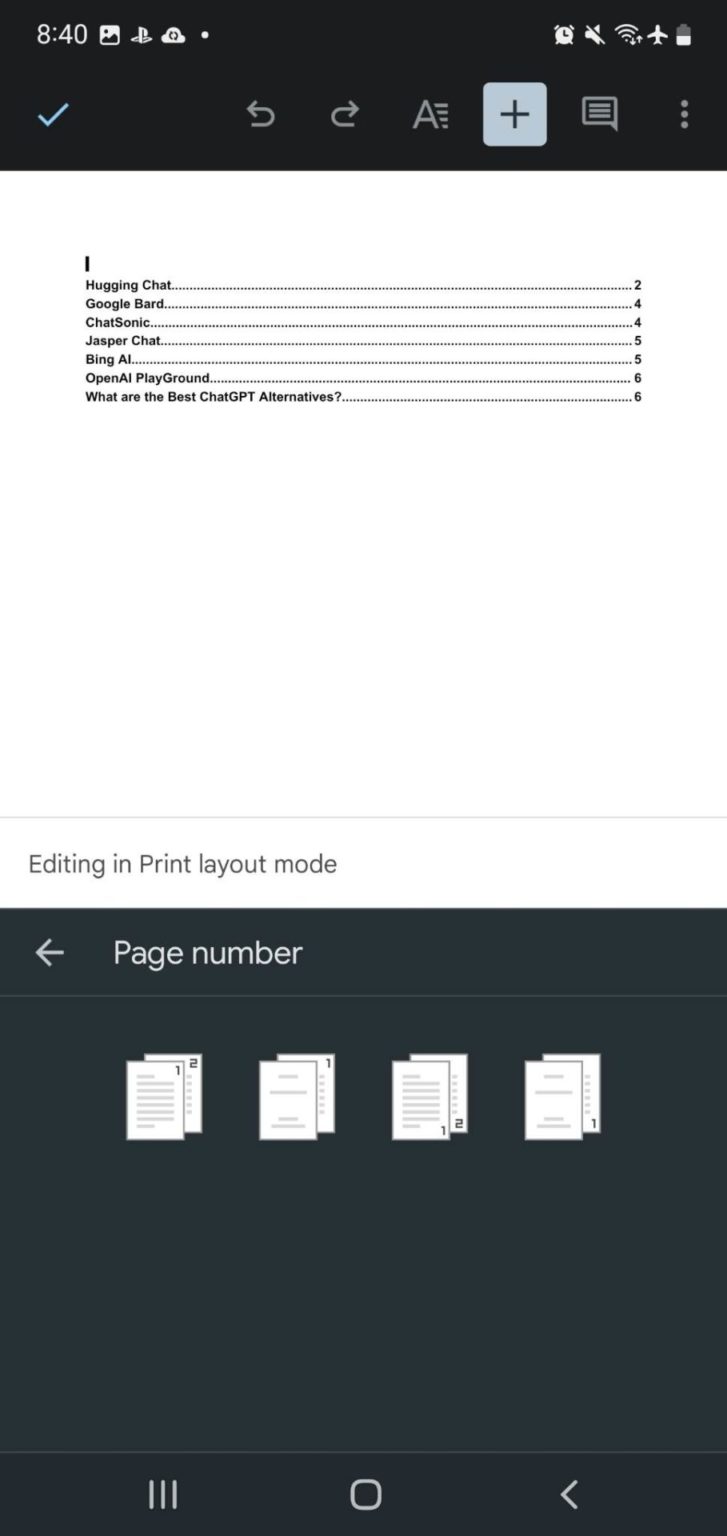
Task: Open the overflow three-dot menu
Action: (x=684, y=114)
